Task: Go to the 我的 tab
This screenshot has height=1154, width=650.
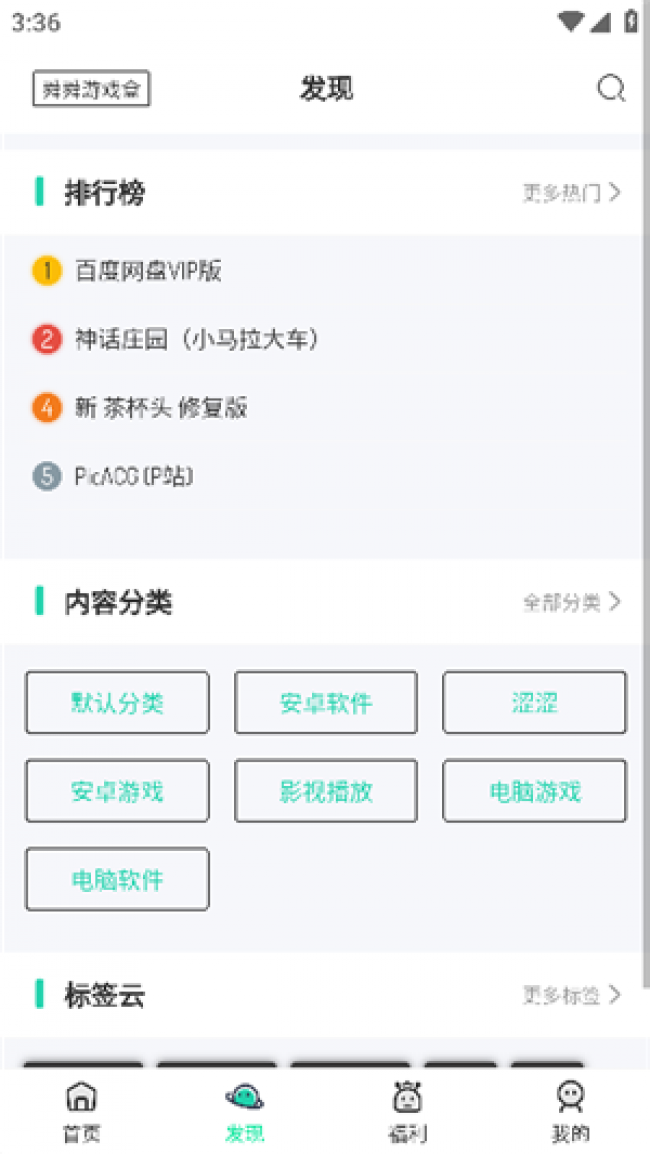Action: pos(570,1110)
